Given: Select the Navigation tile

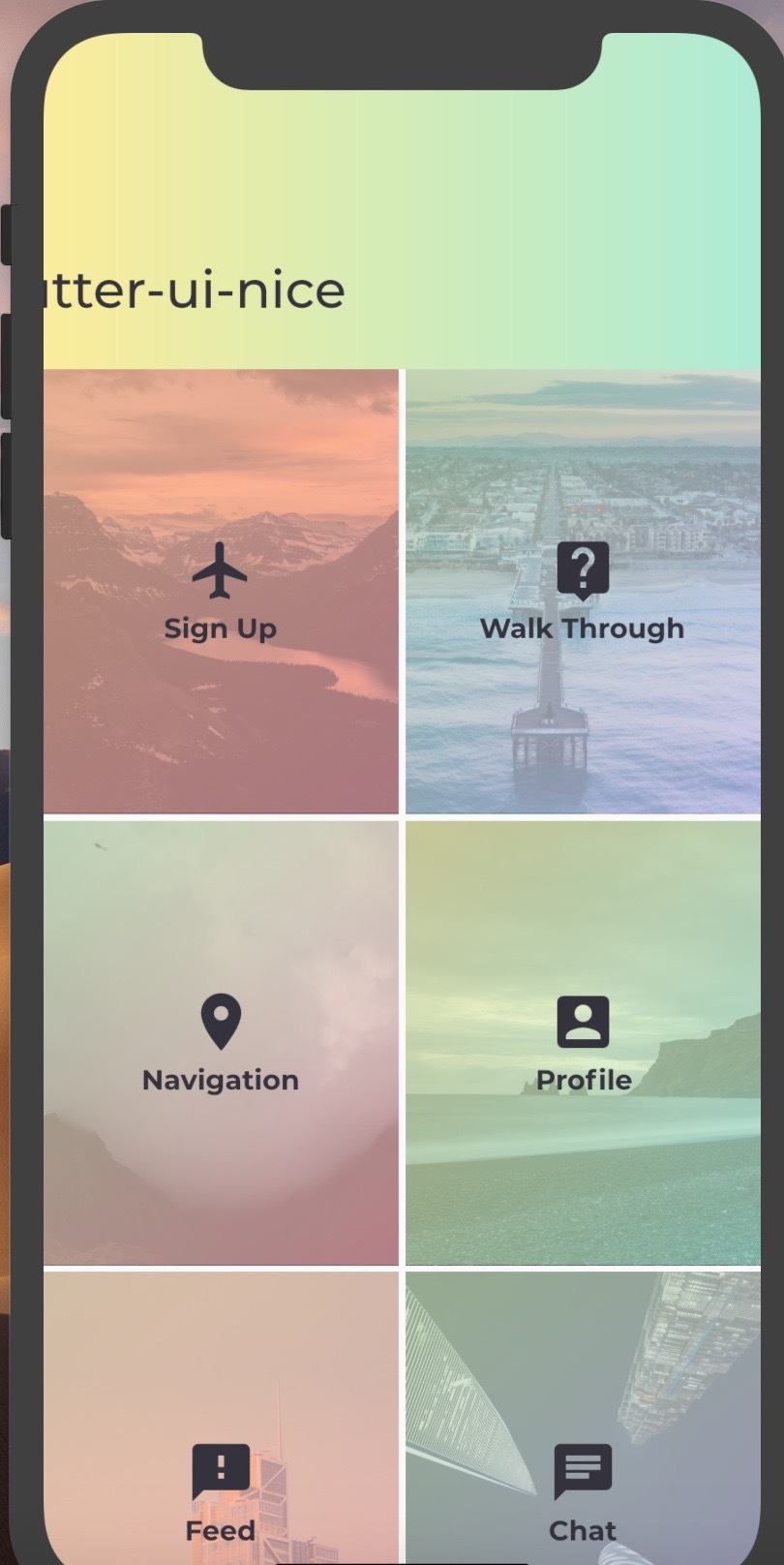Looking at the screenshot, I should (221, 1043).
